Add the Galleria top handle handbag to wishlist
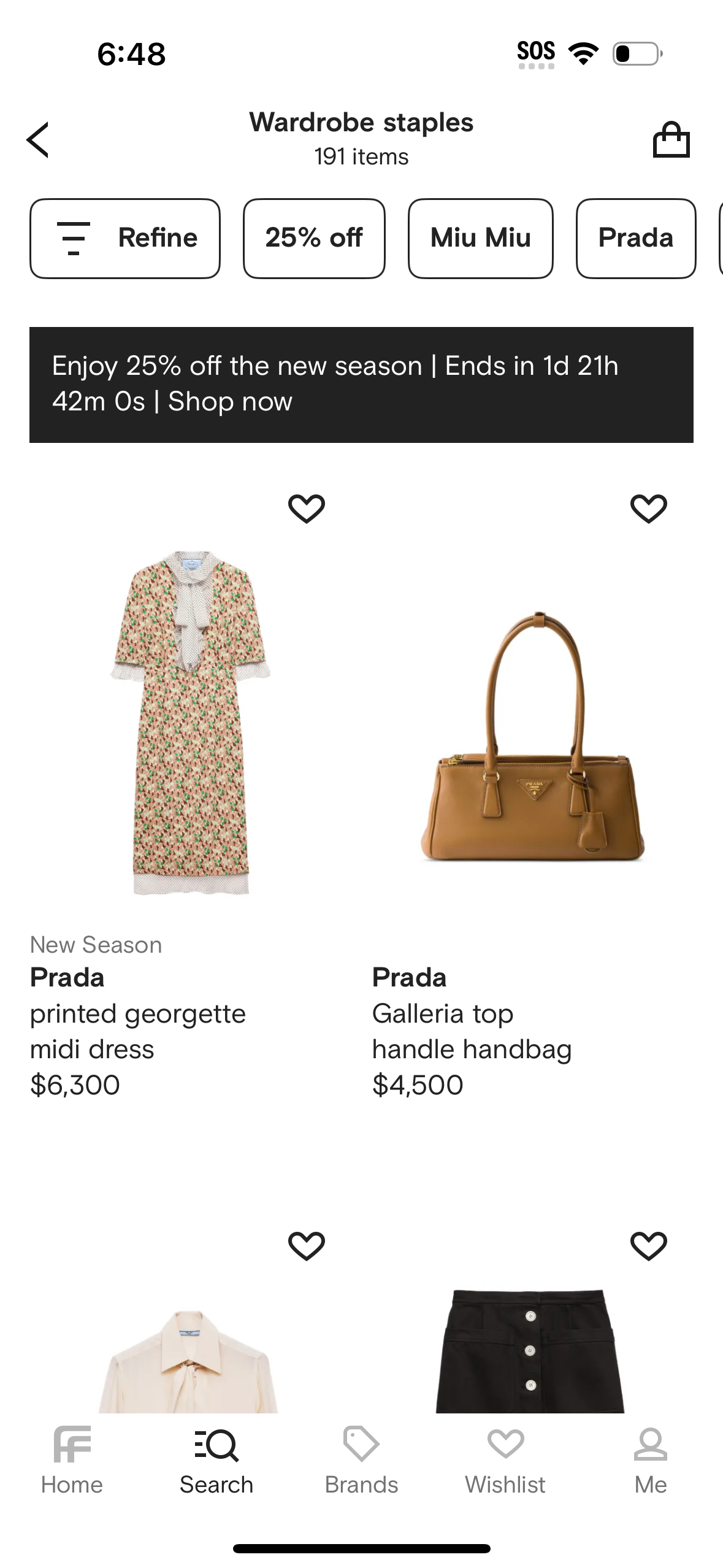This screenshot has height=1568, width=723. [x=649, y=508]
